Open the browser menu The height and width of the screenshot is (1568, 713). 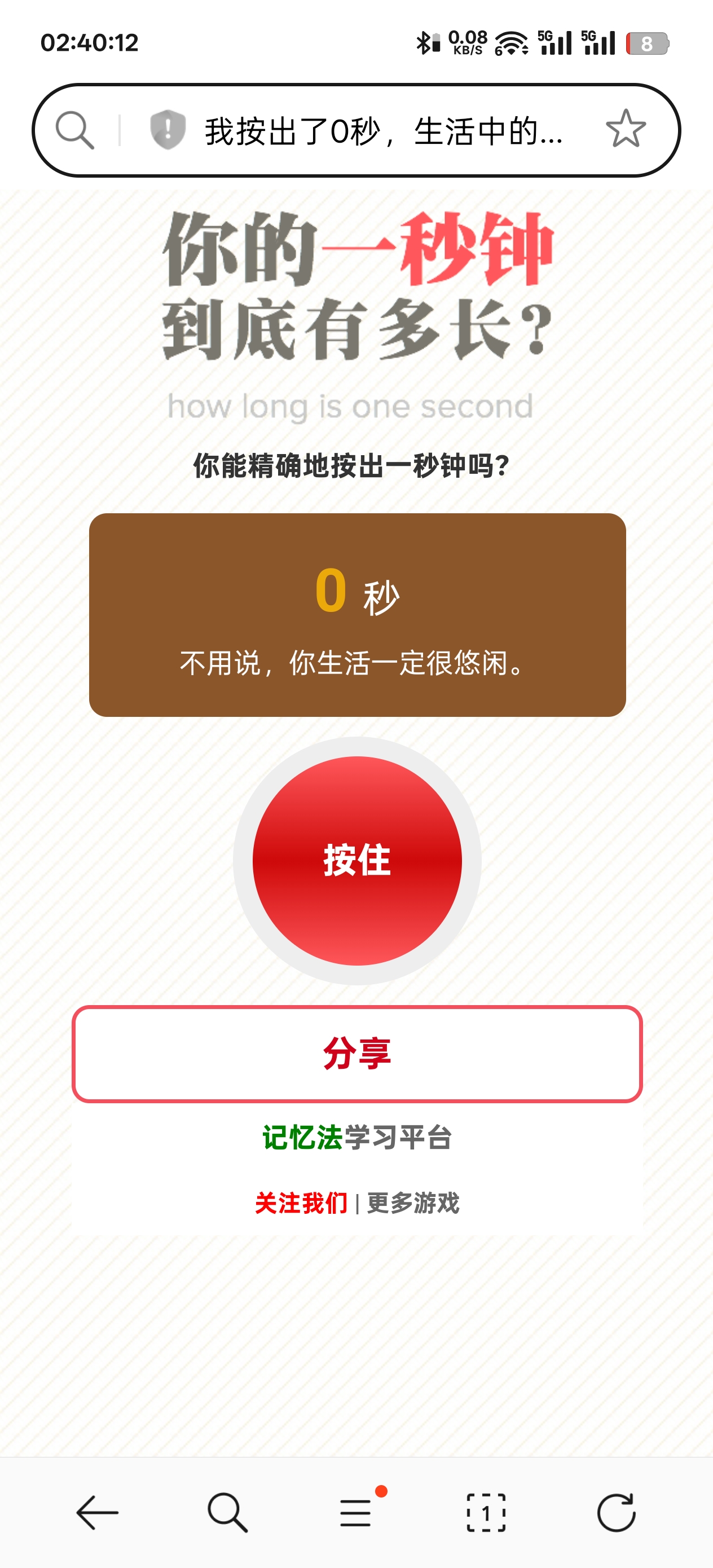coord(356,1512)
